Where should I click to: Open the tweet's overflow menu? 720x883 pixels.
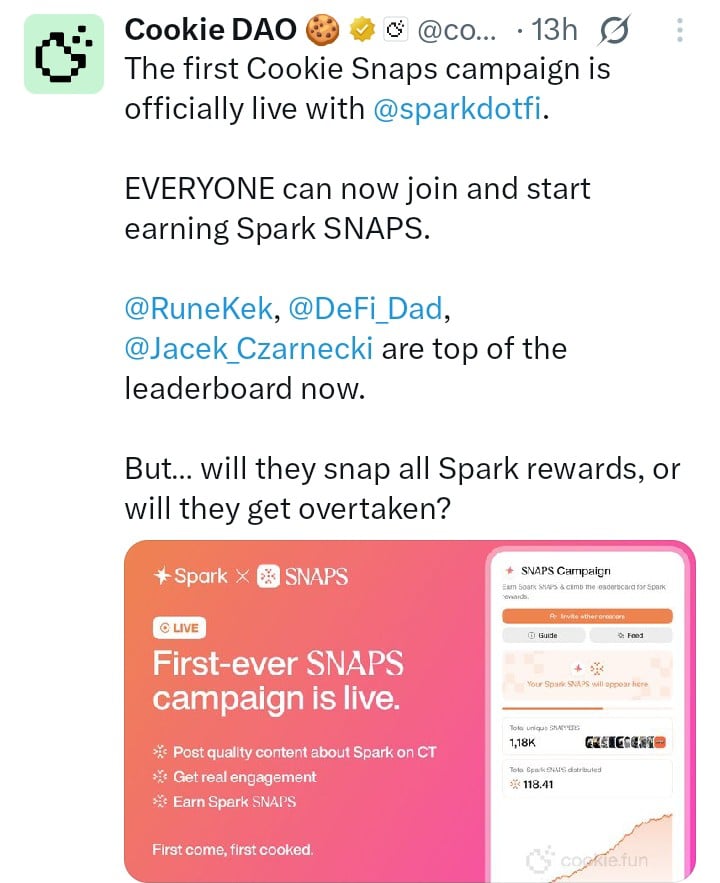coord(679,31)
